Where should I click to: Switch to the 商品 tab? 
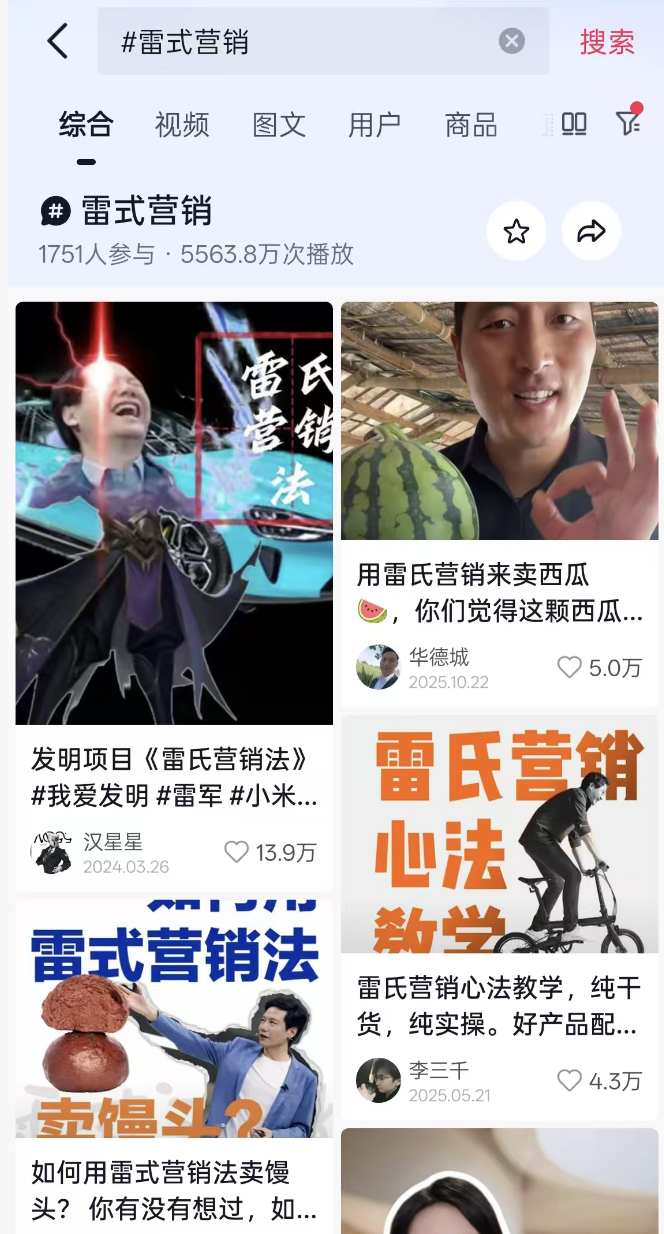click(x=470, y=125)
